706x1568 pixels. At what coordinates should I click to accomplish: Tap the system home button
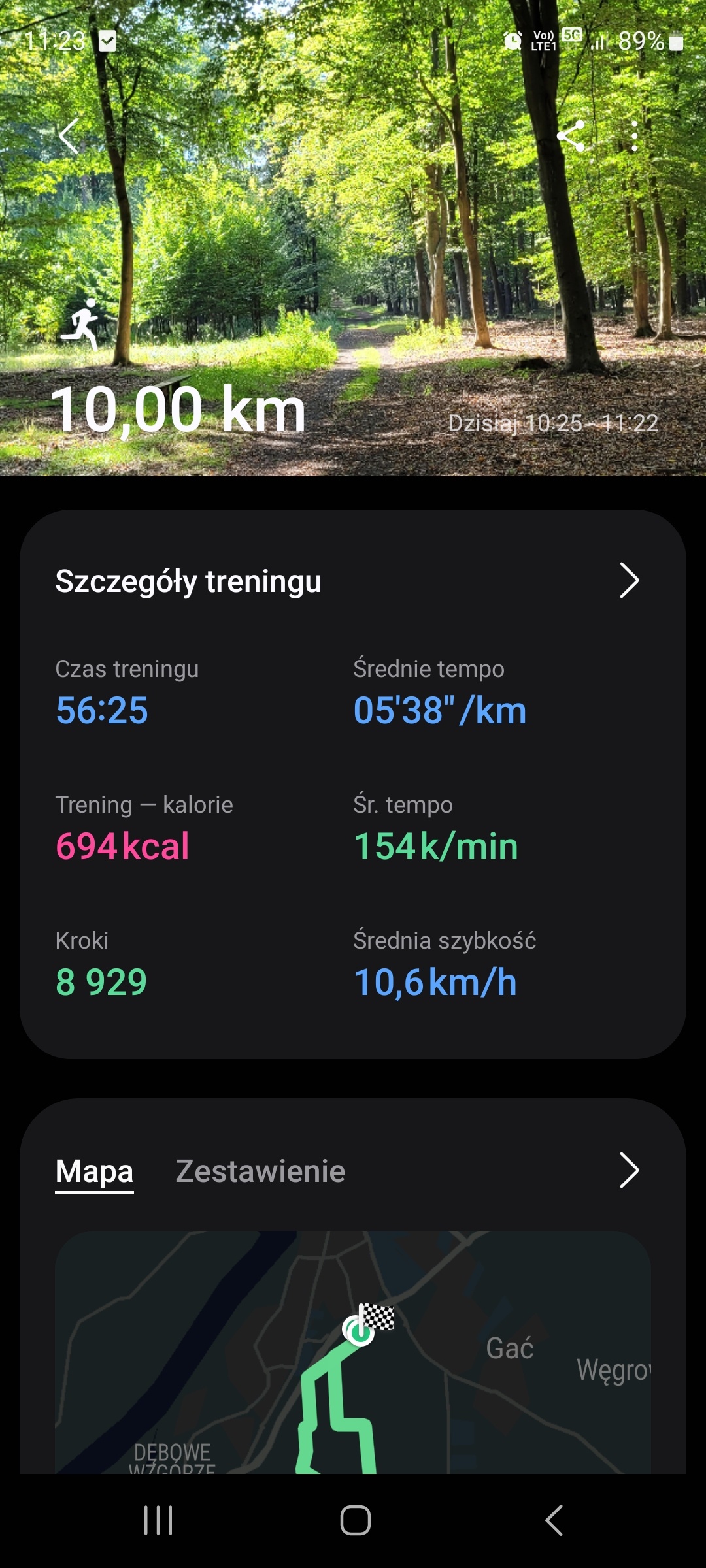point(355,1520)
